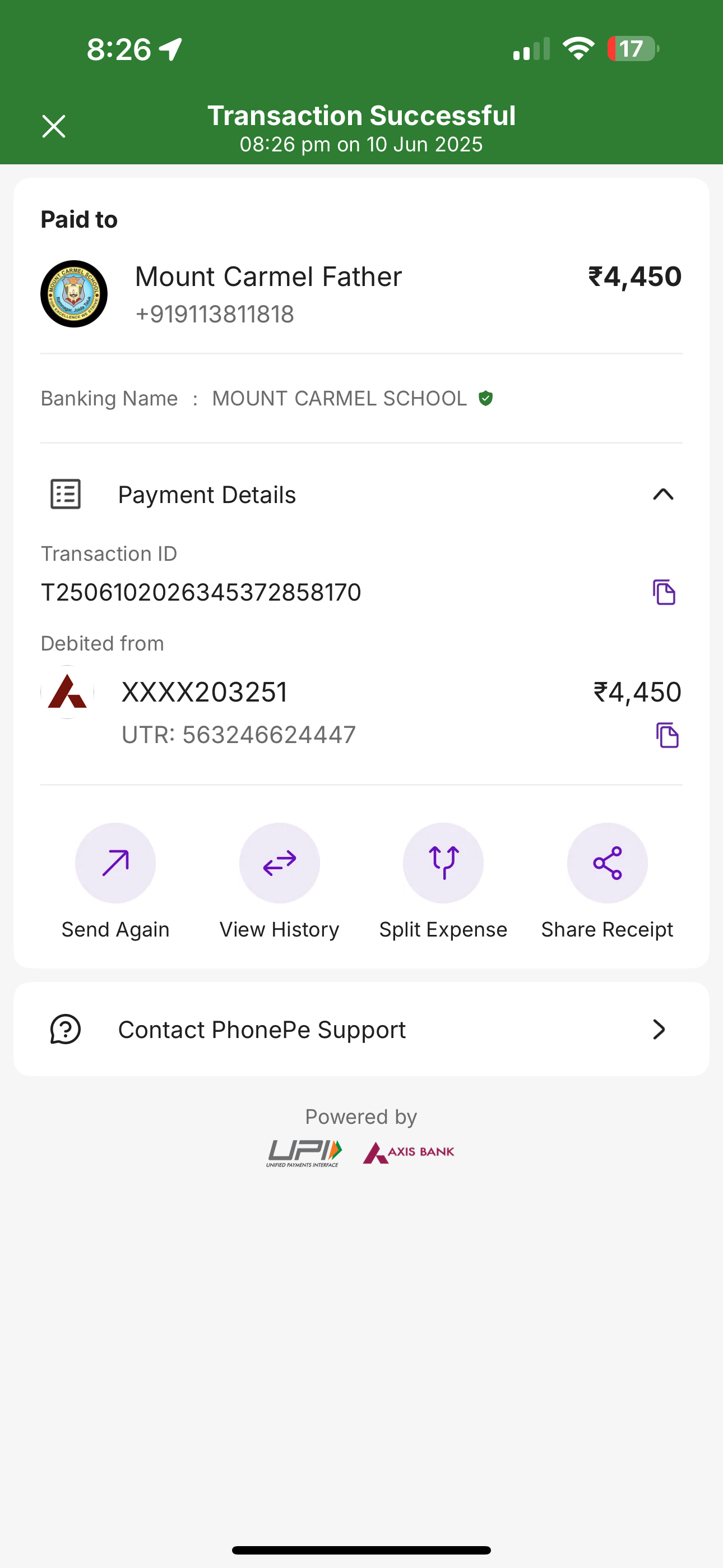
Task: Open Contact PhonePe Support
Action: 361,1029
